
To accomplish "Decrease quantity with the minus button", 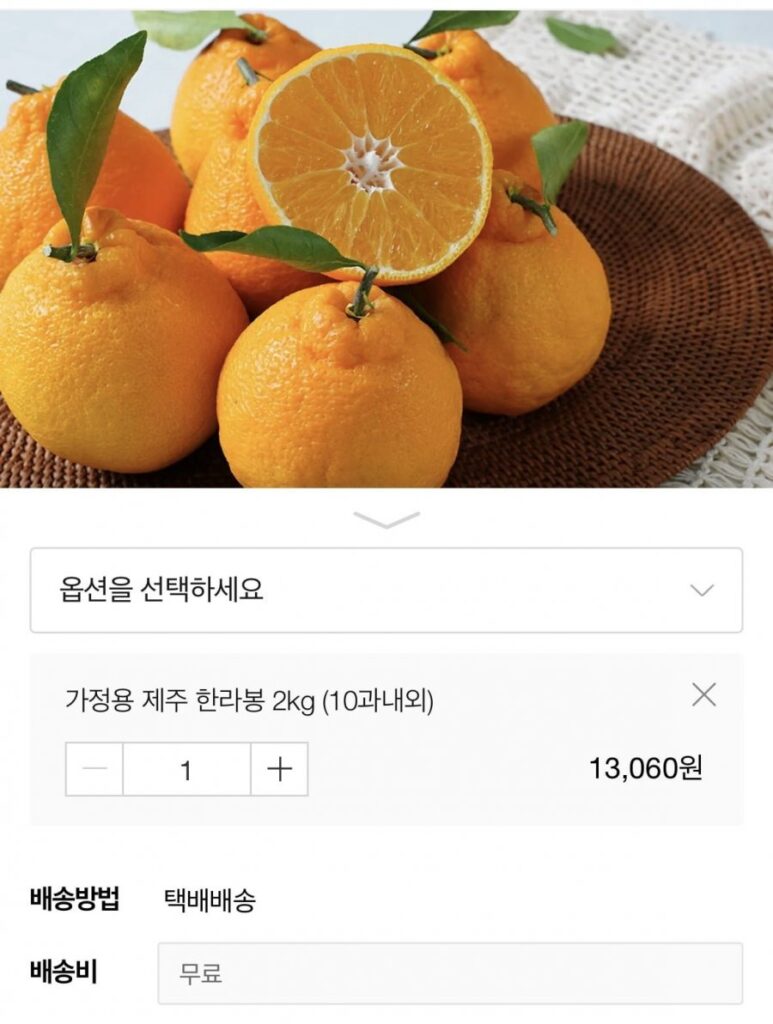I will pyautogui.click(x=95, y=769).
